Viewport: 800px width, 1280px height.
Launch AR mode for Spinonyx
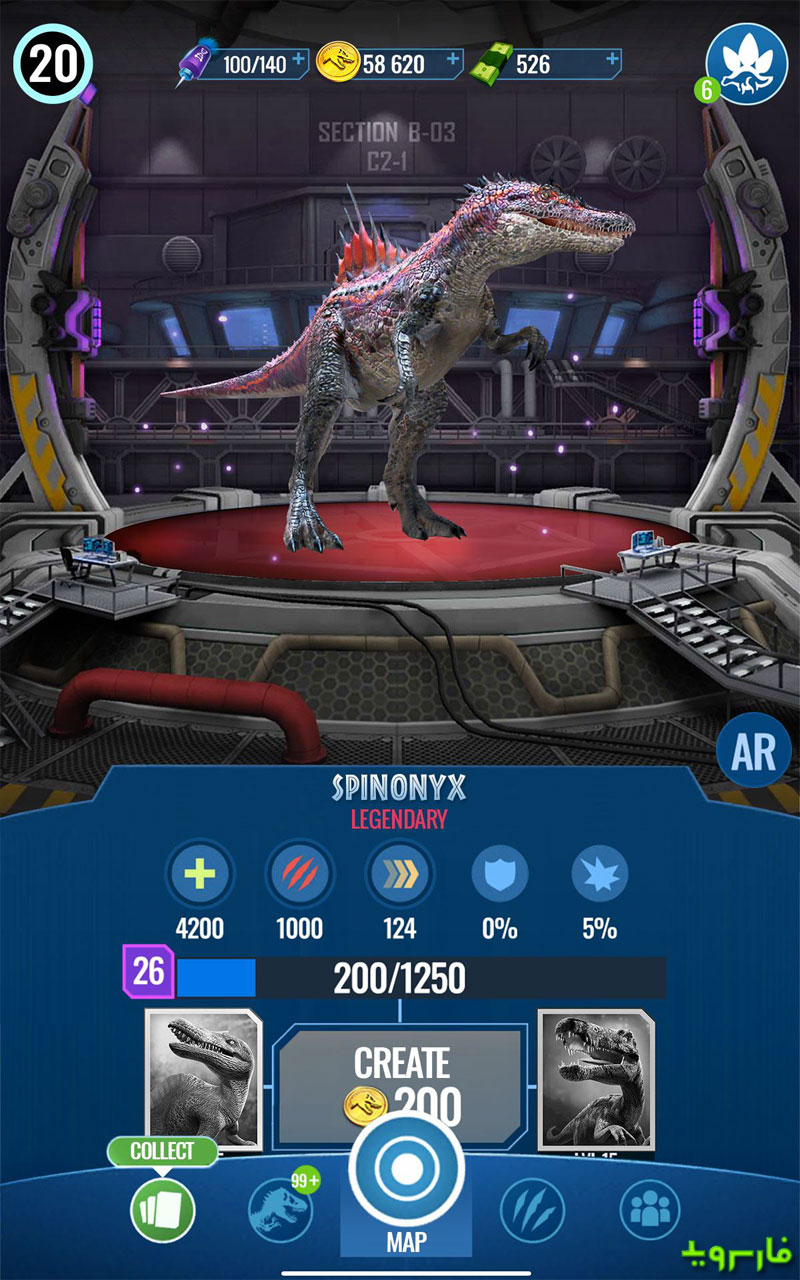point(751,754)
